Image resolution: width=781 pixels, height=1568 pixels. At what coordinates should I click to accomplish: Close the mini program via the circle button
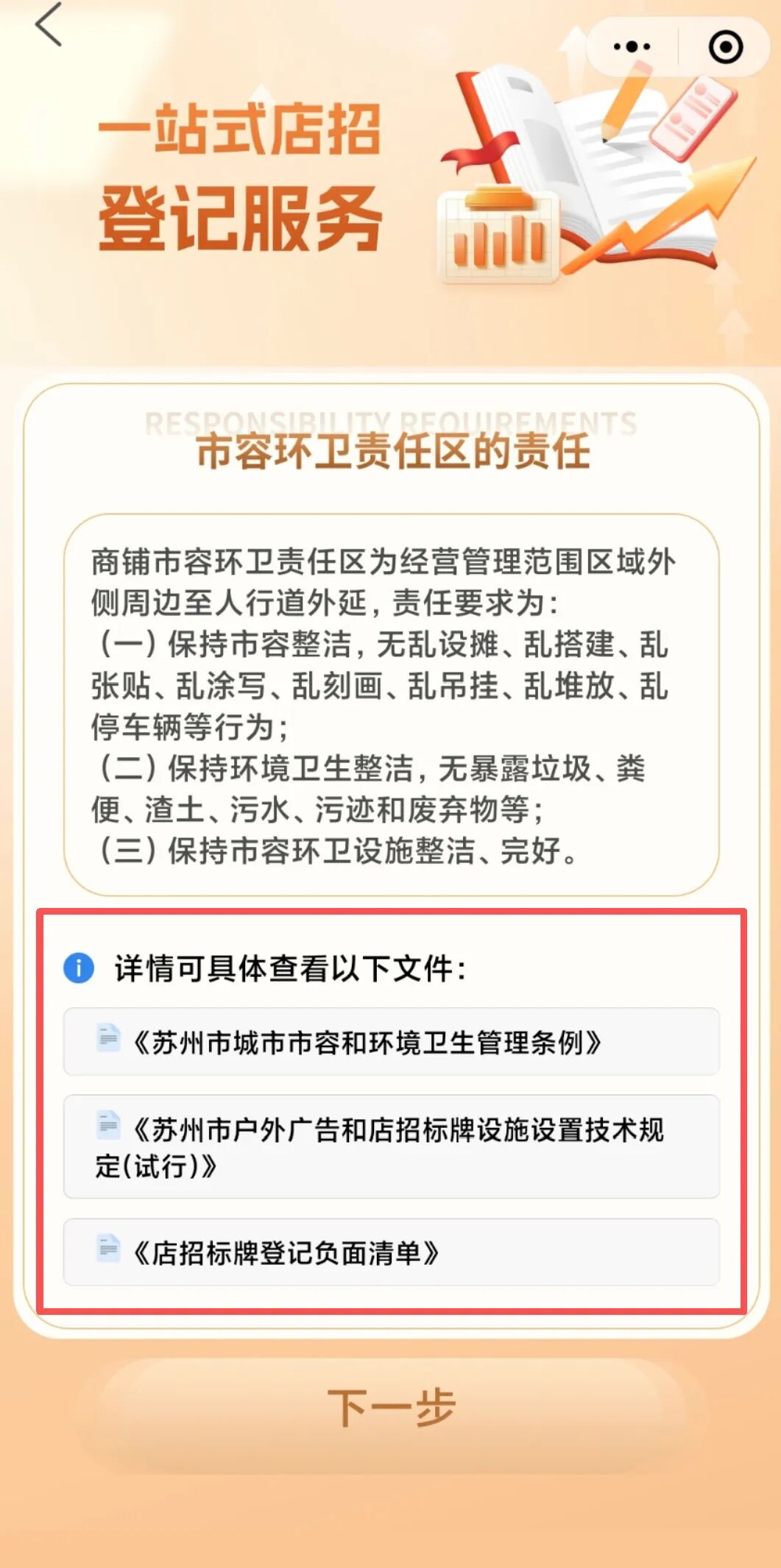[x=725, y=46]
